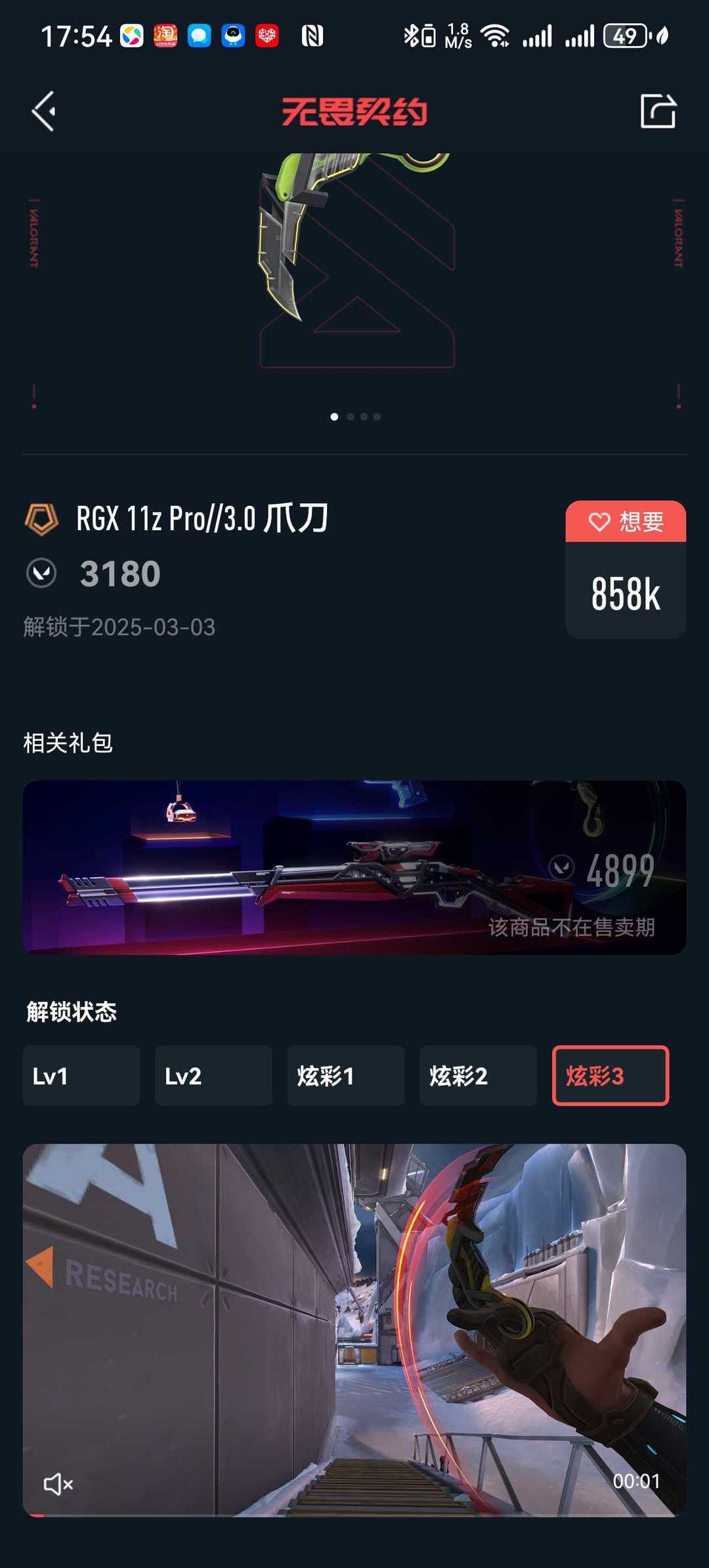This screenshot has width=709, height=1568.
Task: Select the Lv1 unlock state
Action: (81, 1076)
